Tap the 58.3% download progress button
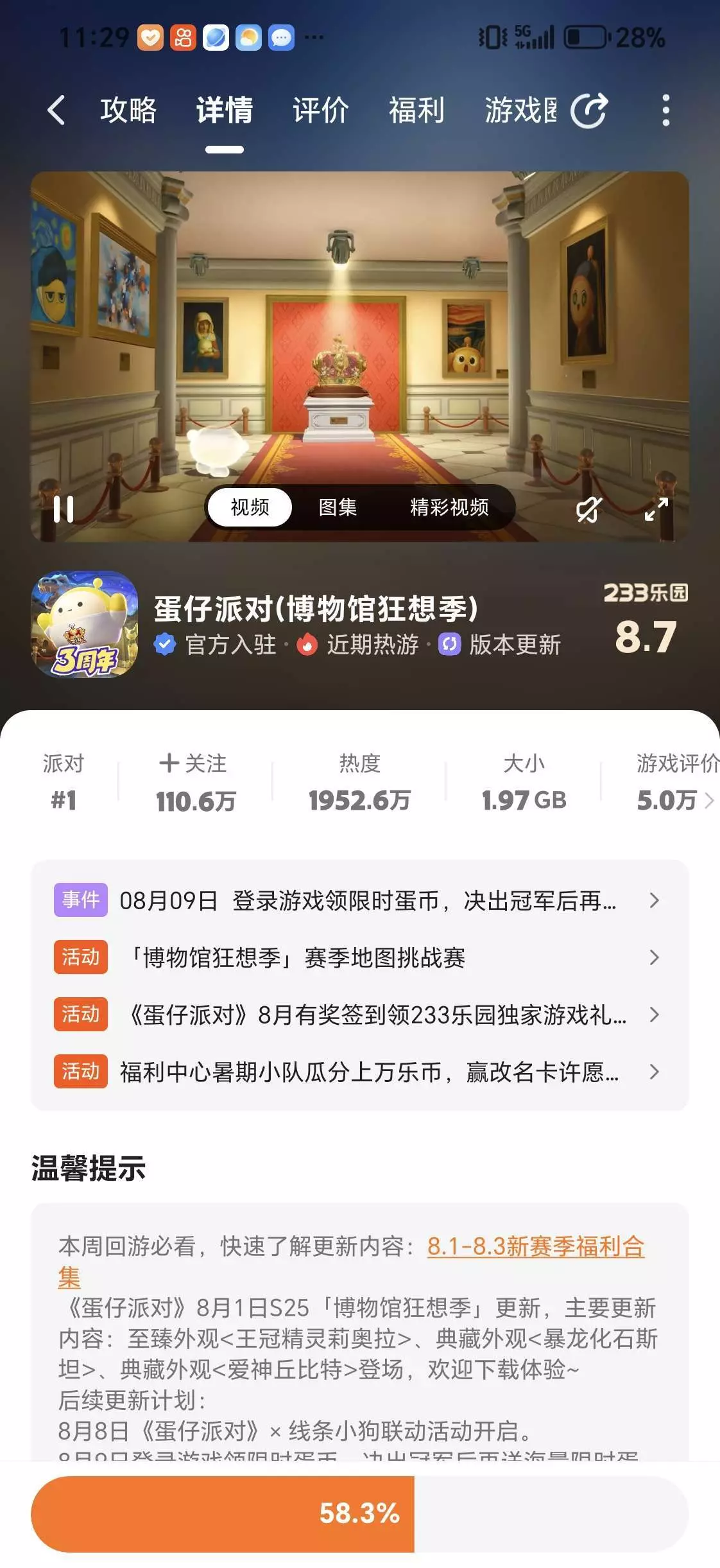 tap(359, 1513)
